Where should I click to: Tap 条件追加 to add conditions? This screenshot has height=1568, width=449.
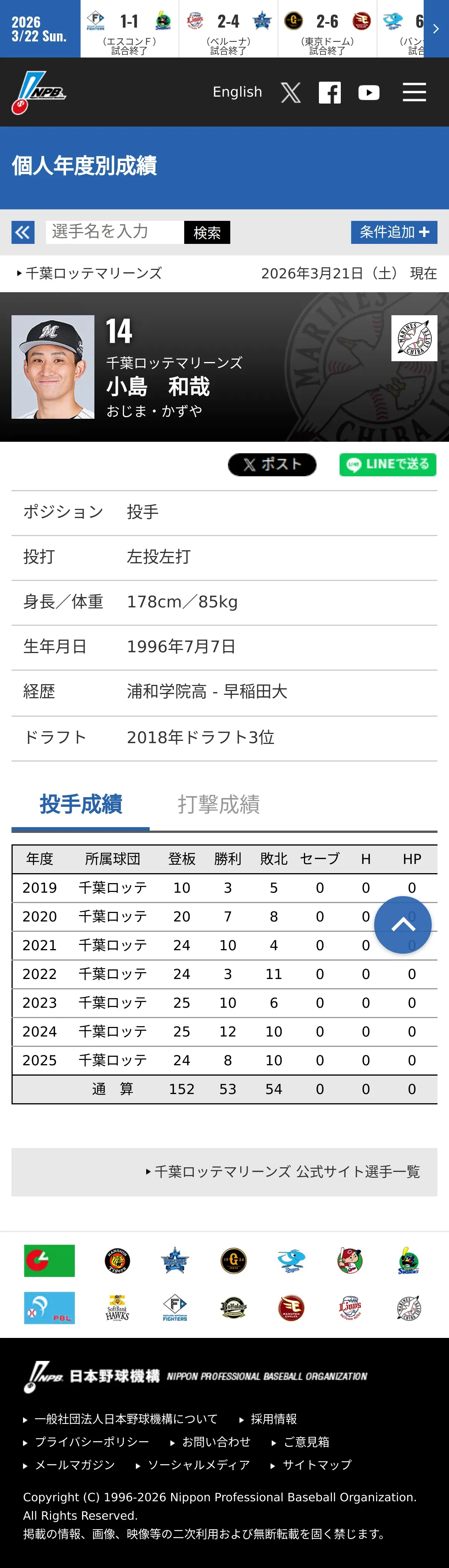pos(394,232)
